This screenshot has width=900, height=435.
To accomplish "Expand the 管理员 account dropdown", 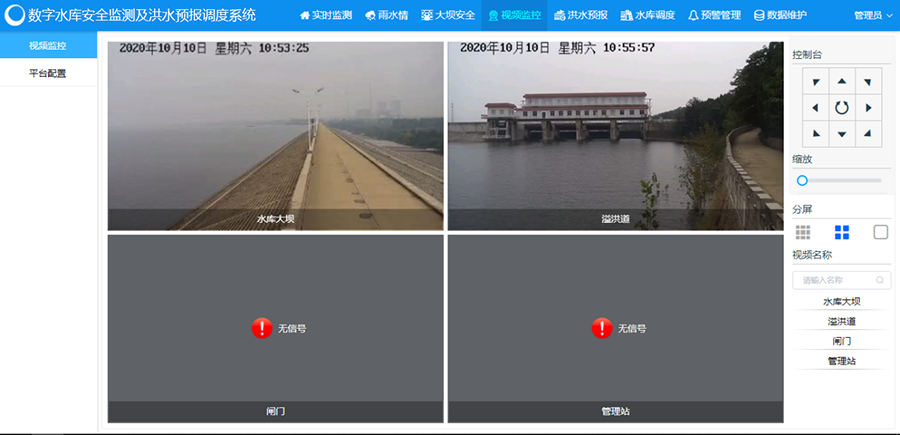I will pos(872,15).
